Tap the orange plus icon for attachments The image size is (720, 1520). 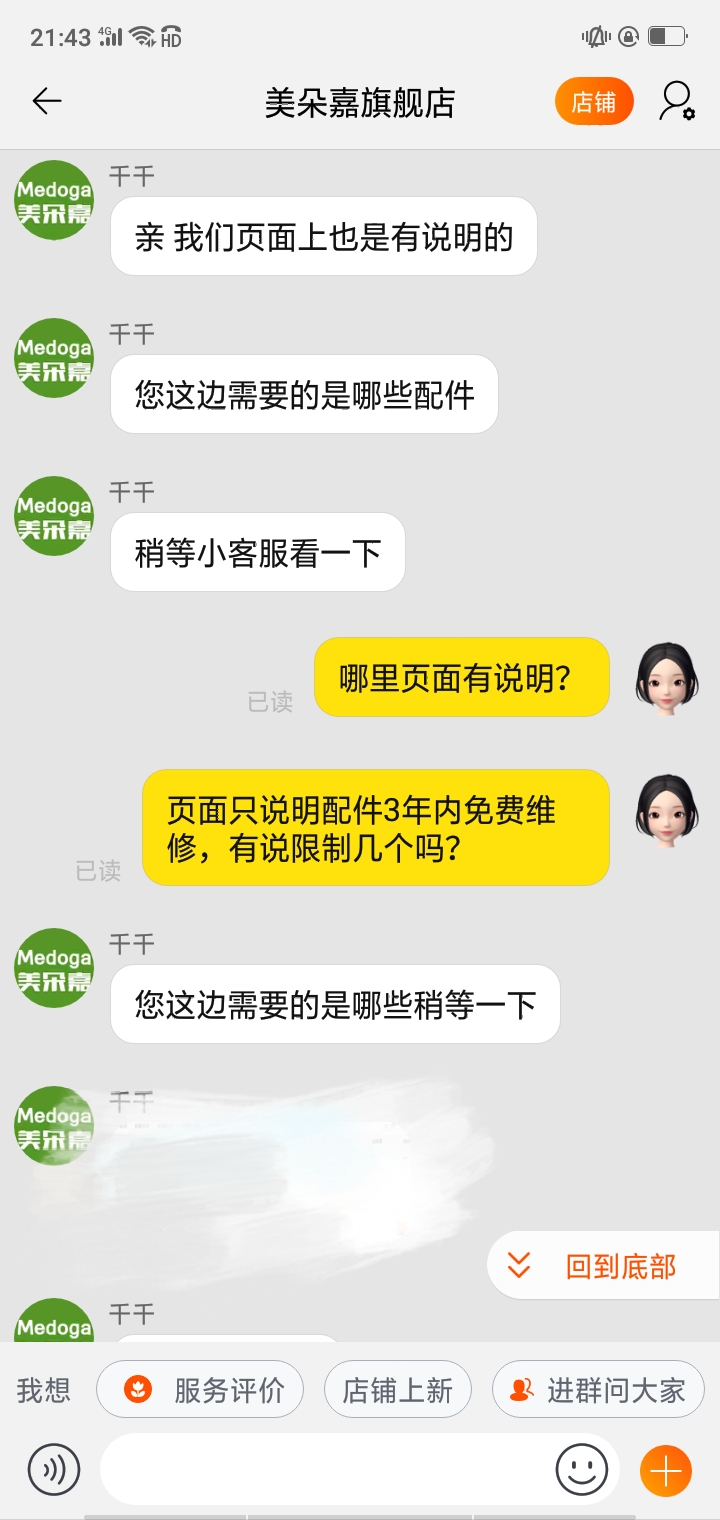(664, 1469)
